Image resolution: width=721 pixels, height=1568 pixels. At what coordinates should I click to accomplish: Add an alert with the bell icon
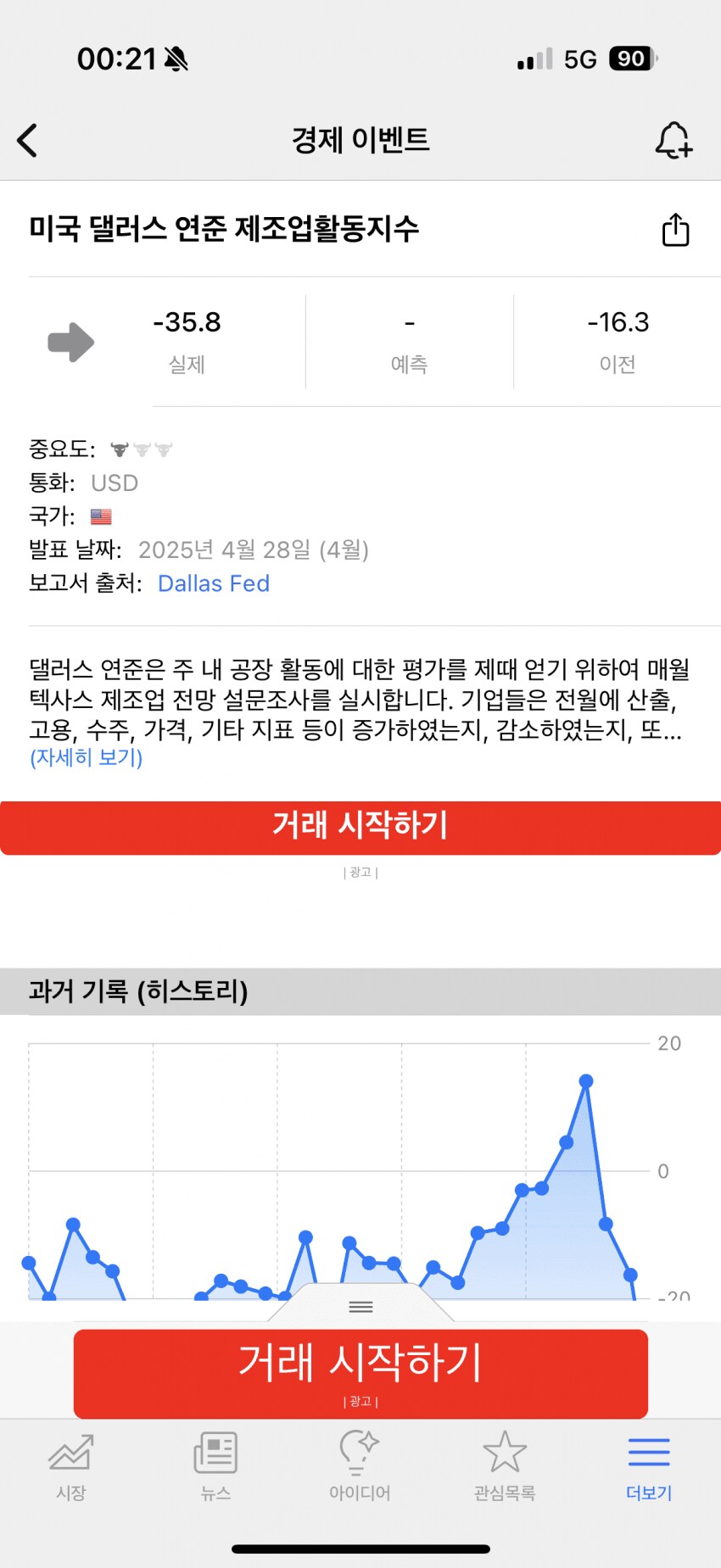tap(673, 141)
